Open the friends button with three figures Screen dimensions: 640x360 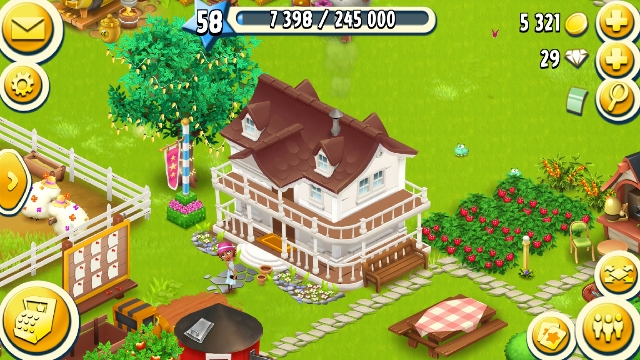[608, 327]
